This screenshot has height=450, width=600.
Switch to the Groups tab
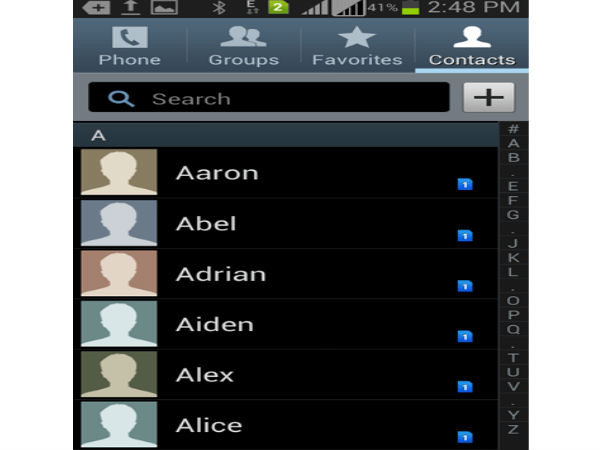coord(243,46)
